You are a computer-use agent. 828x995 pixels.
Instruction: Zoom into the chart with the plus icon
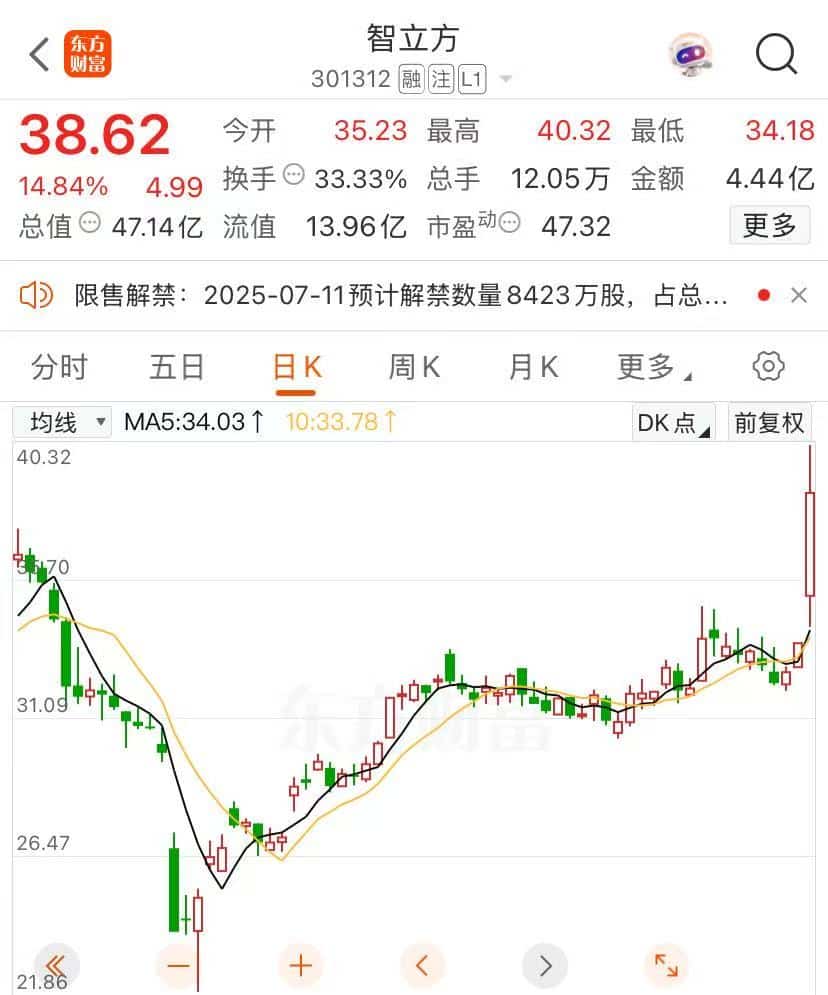pyautogui.click(x=300, y=965)
